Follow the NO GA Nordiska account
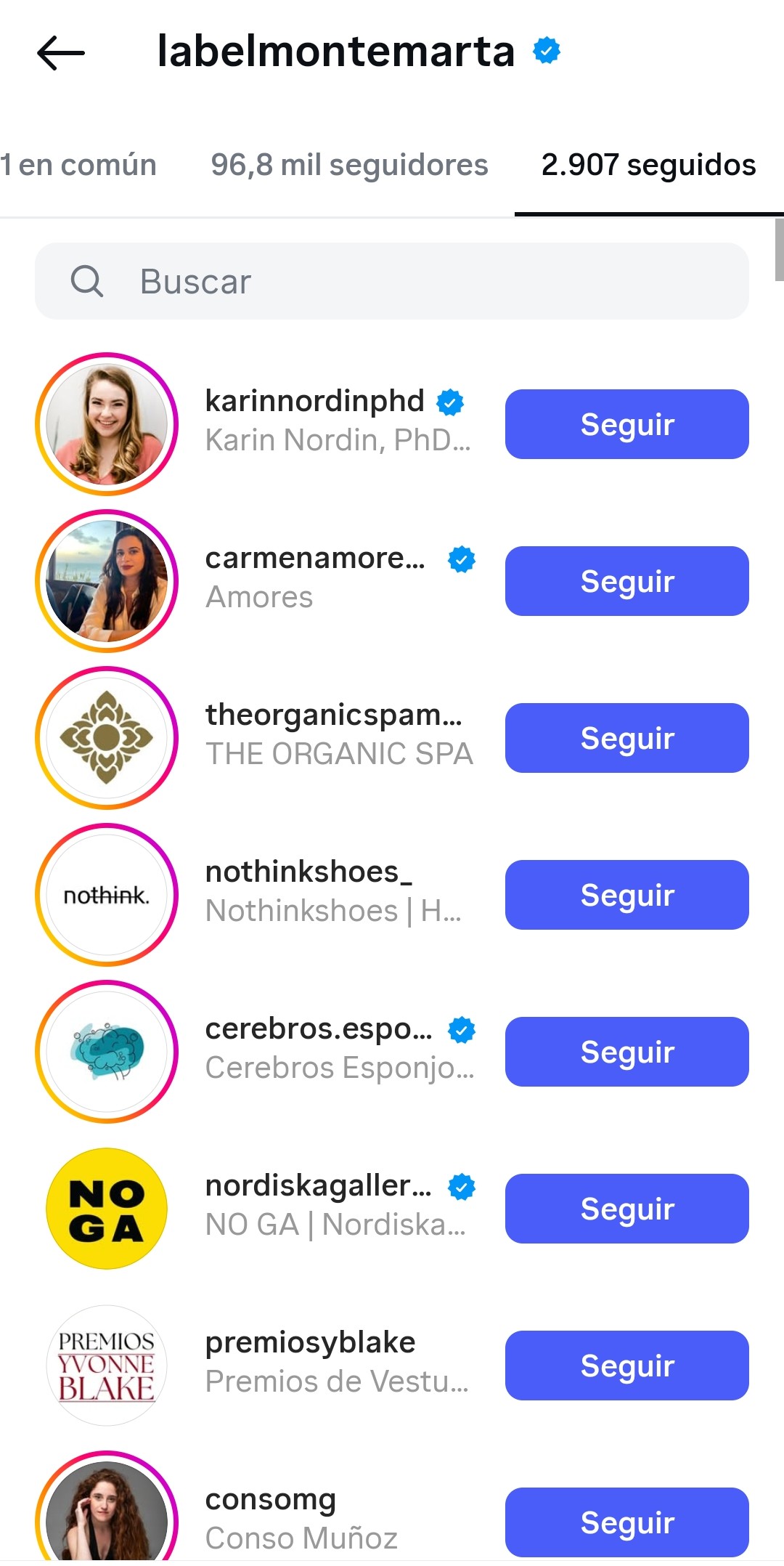This screenshot has height=1566, width=784. coord(626,1209)
